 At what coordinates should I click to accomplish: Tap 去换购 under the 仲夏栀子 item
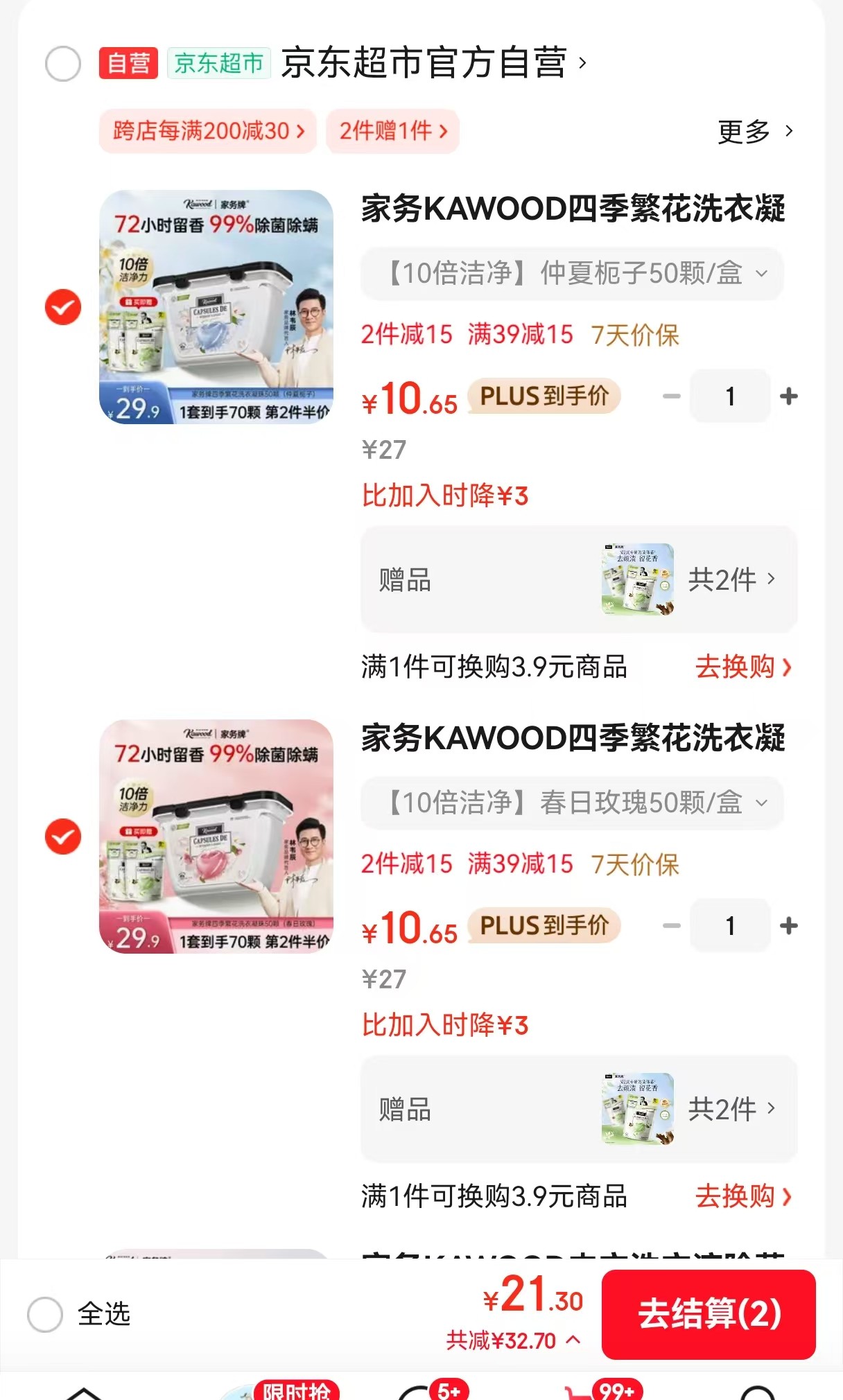[742, 667]
